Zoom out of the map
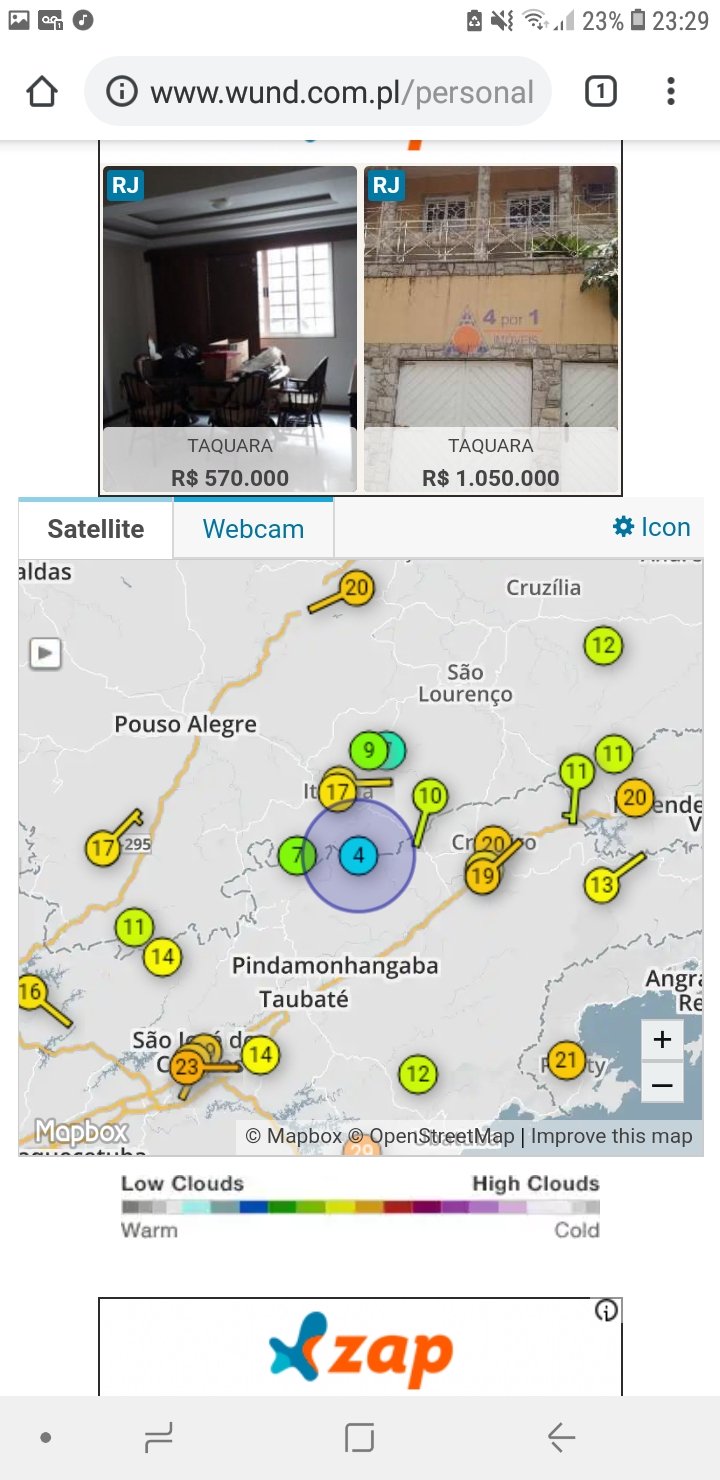Screen dimensions: 720x1480 tap(662, 1083)
